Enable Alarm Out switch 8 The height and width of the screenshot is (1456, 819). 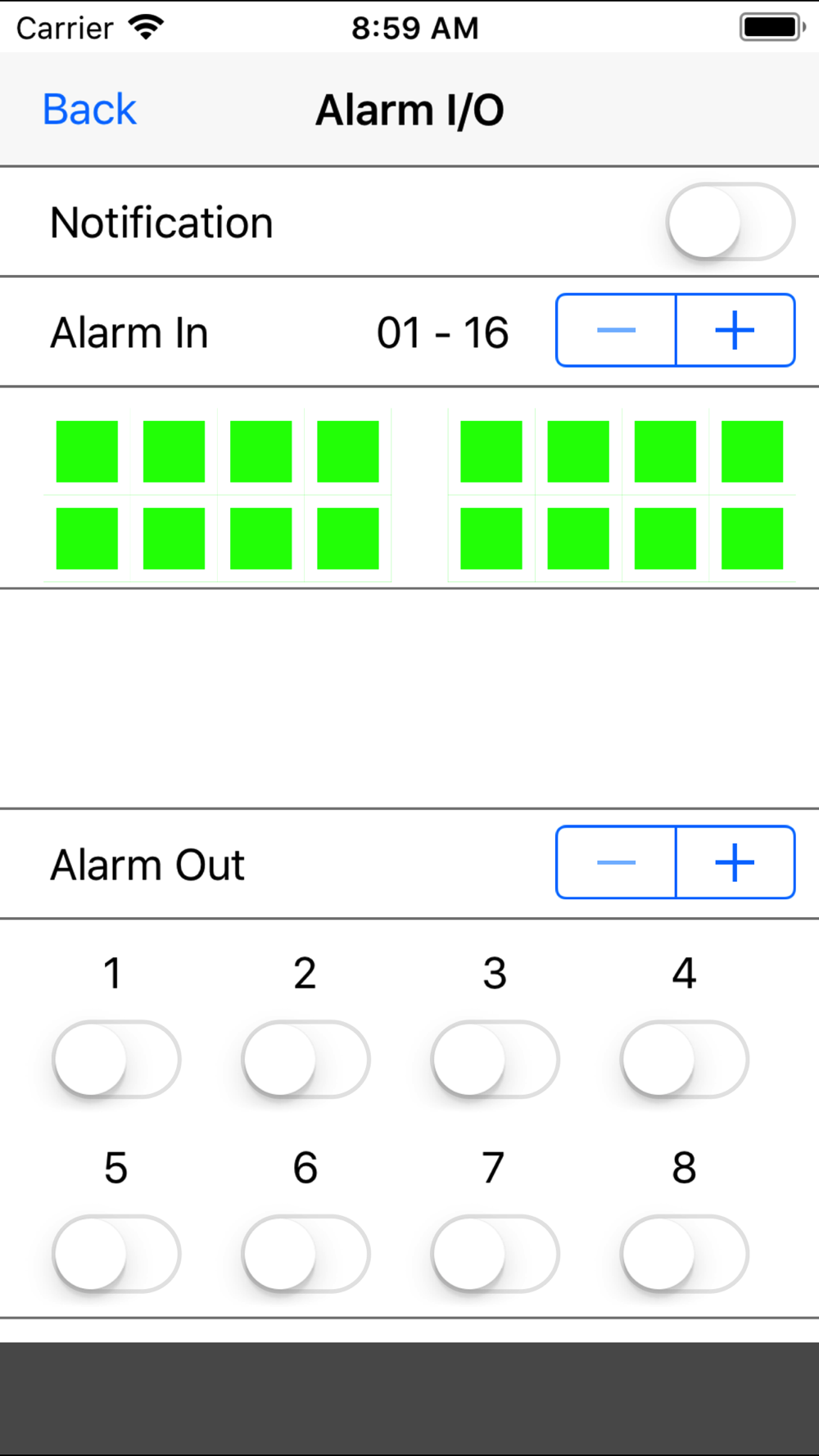[684, 1253]
